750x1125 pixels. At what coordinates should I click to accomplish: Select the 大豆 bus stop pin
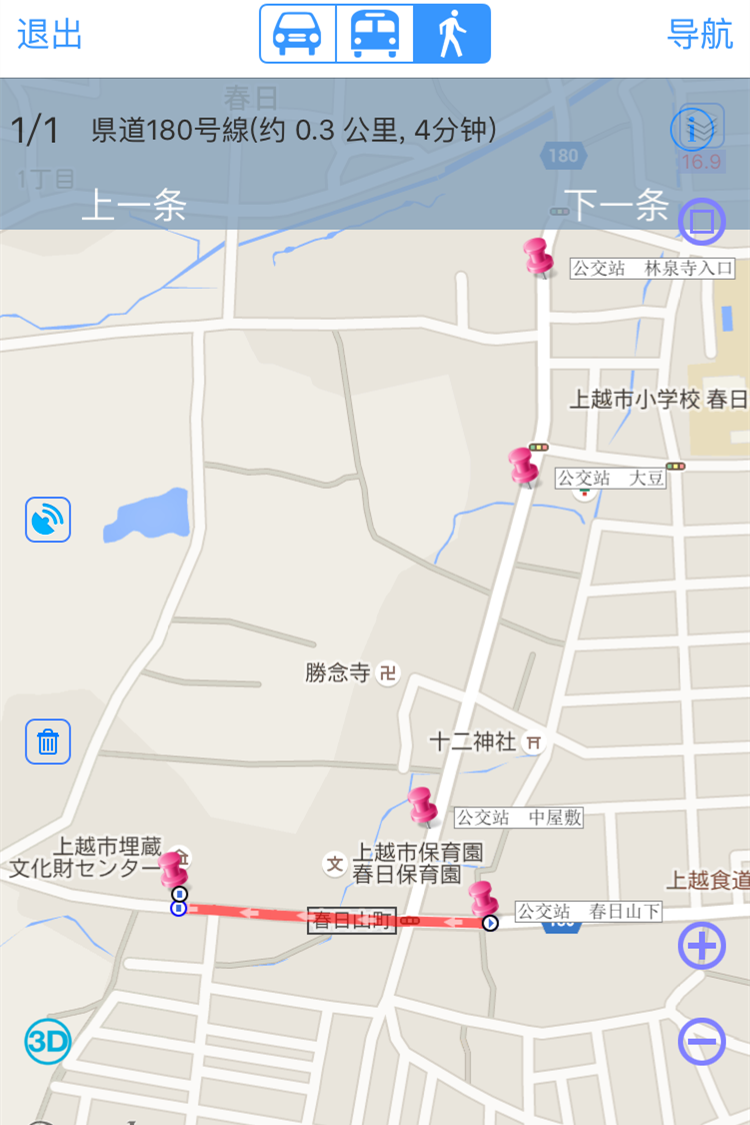[522, 466]
